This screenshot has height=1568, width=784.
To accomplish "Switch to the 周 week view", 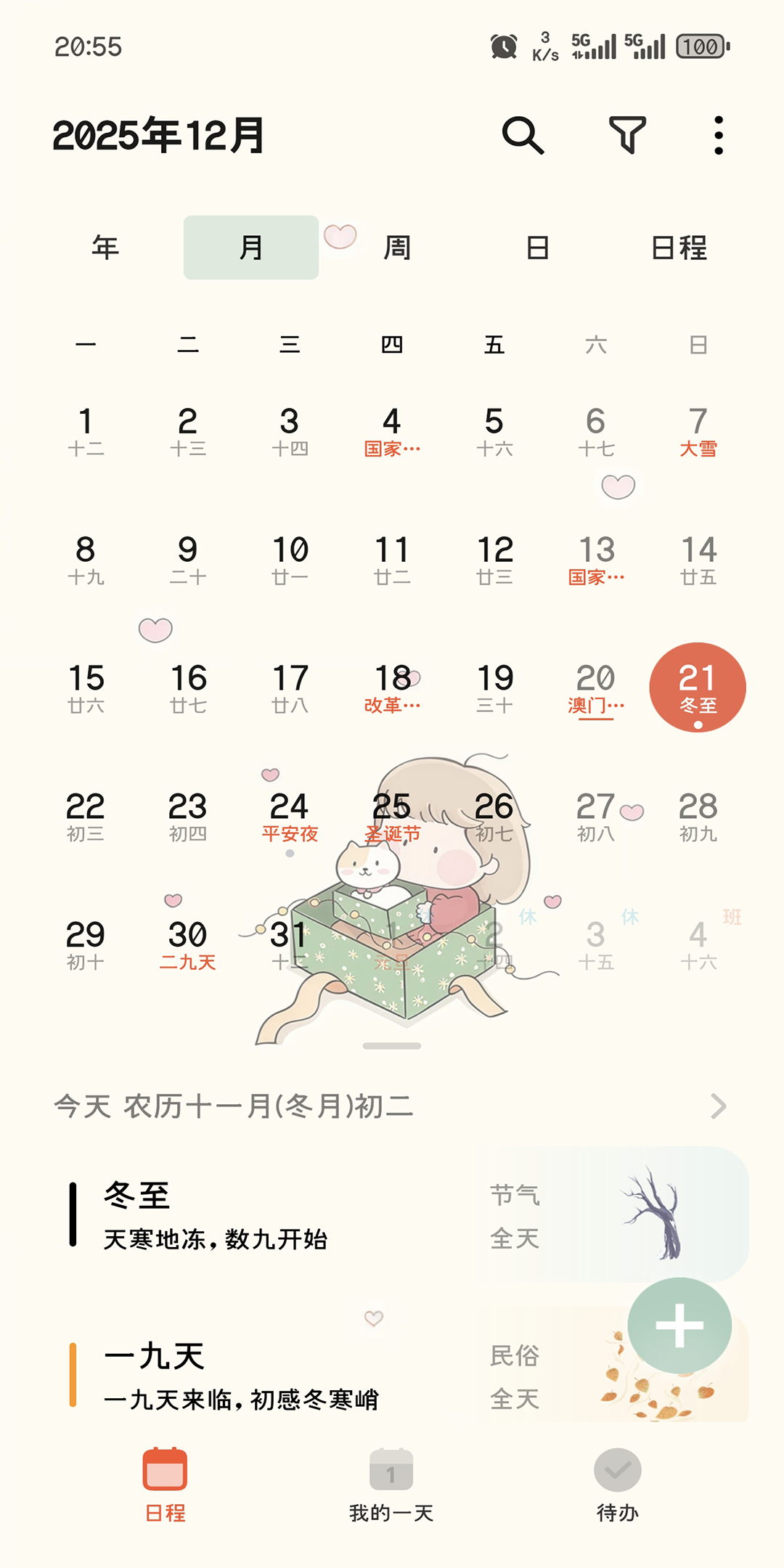I will tap(397, 248).
